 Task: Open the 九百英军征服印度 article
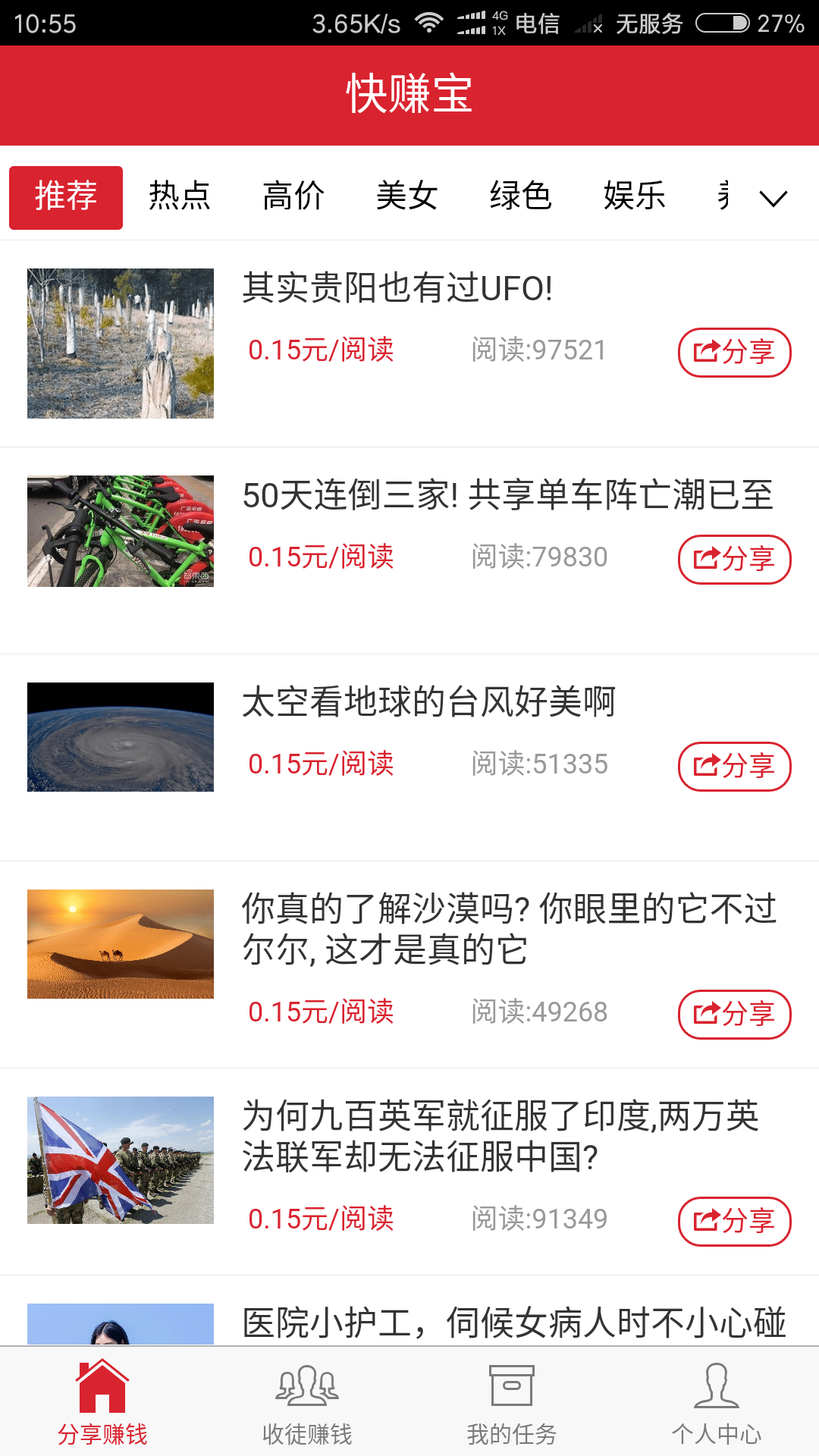click(x=500, y=1136)
